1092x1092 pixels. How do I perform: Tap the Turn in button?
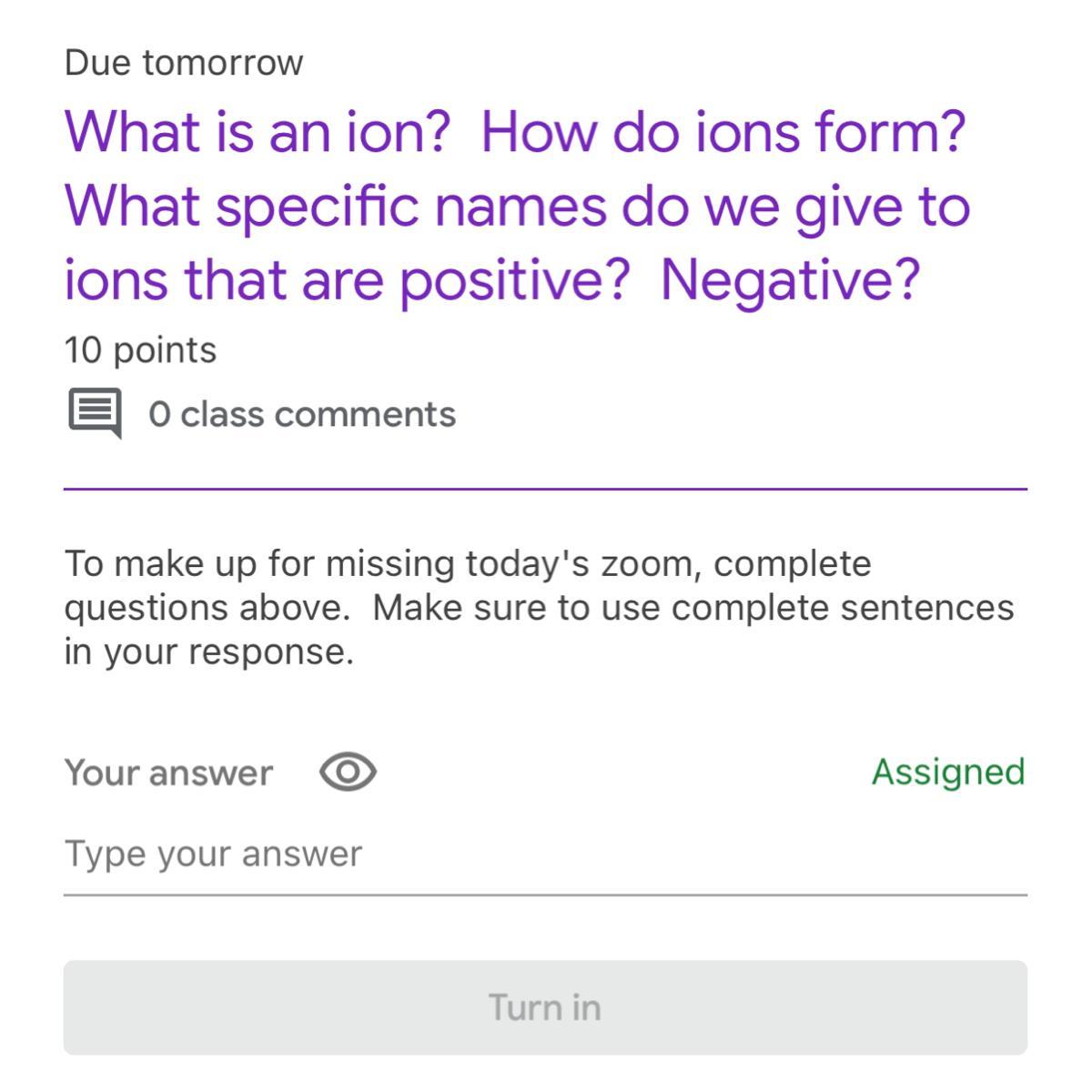coord(544,1007)
